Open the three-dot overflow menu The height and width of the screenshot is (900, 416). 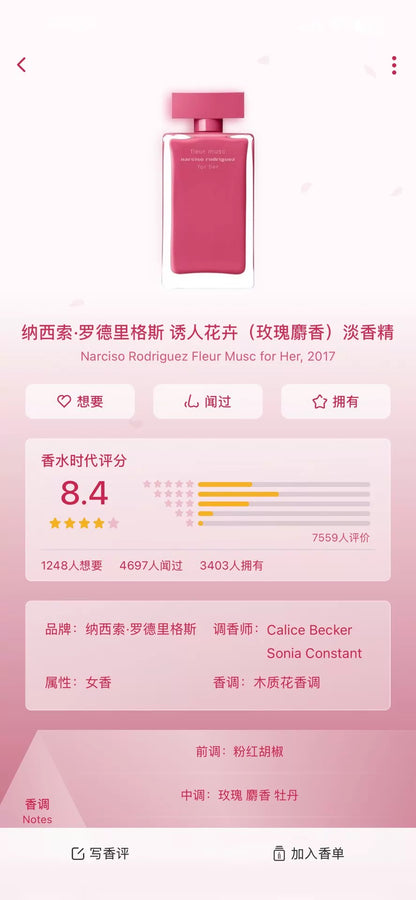click(x=394, y=65)
